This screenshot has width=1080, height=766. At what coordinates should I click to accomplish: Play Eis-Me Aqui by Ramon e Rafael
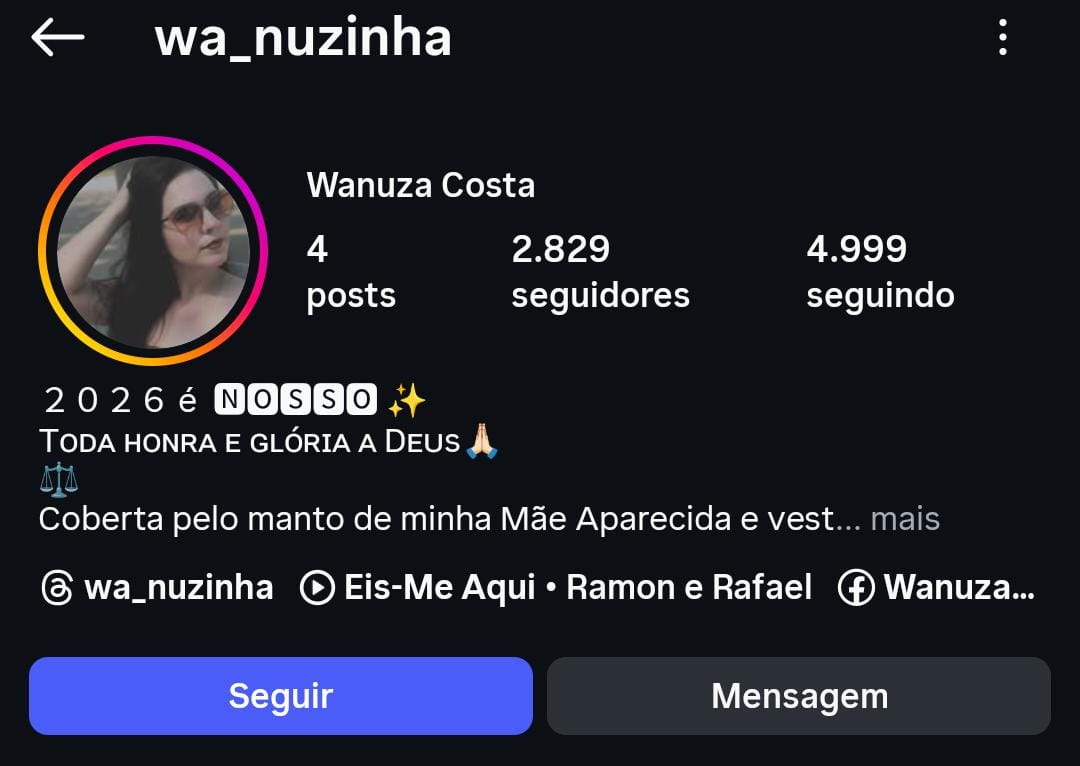(x=556, y=587)
